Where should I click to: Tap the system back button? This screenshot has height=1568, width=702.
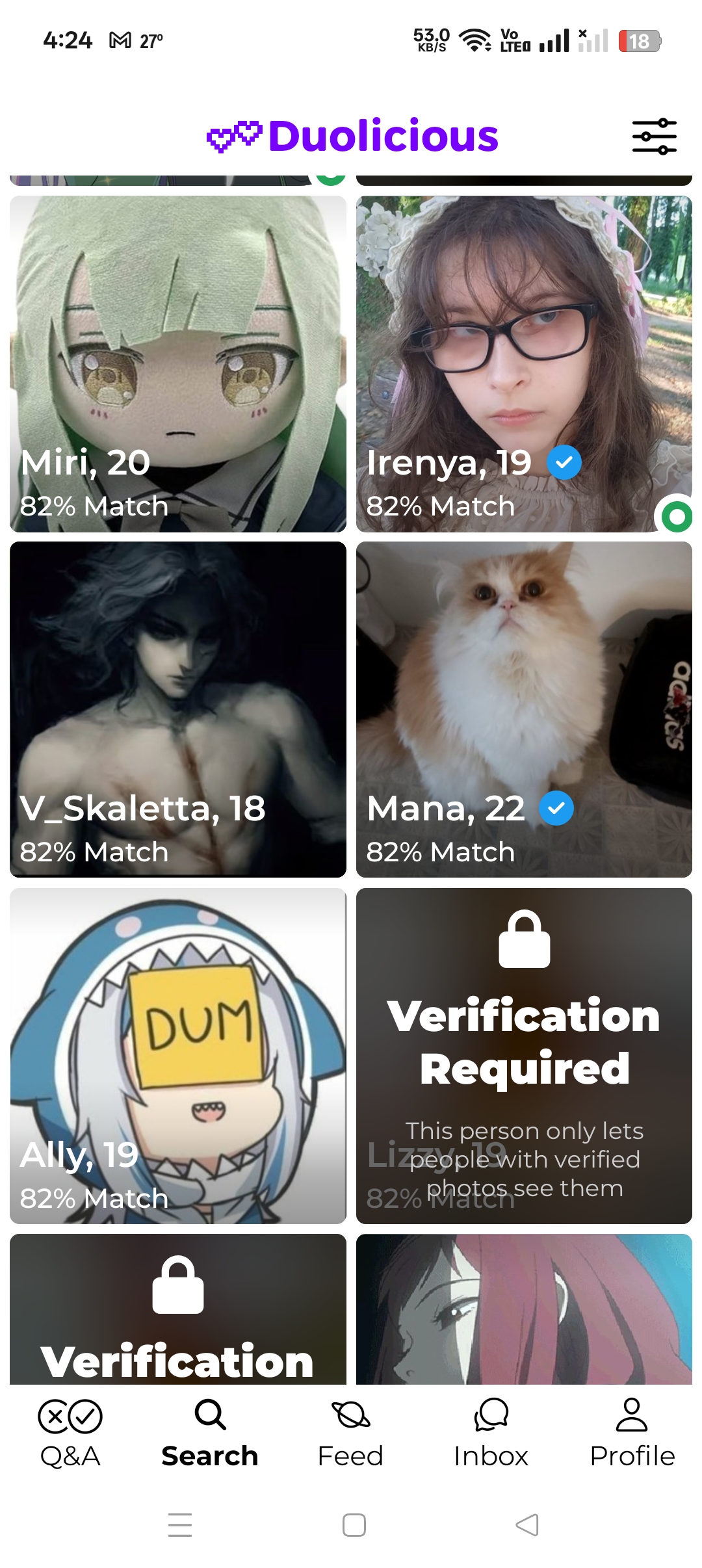tap(527, 1524)
